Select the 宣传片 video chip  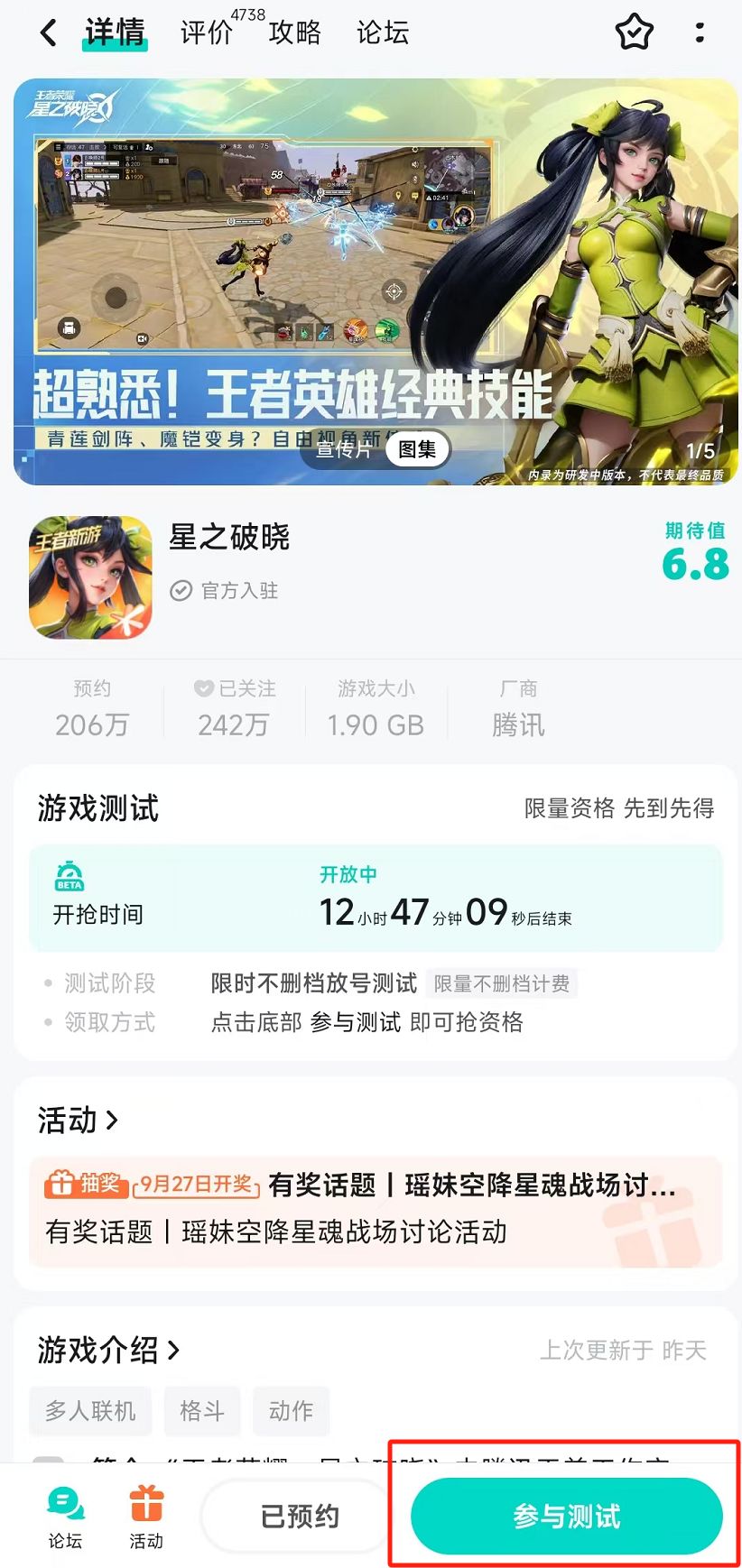(x=344, y=448)
